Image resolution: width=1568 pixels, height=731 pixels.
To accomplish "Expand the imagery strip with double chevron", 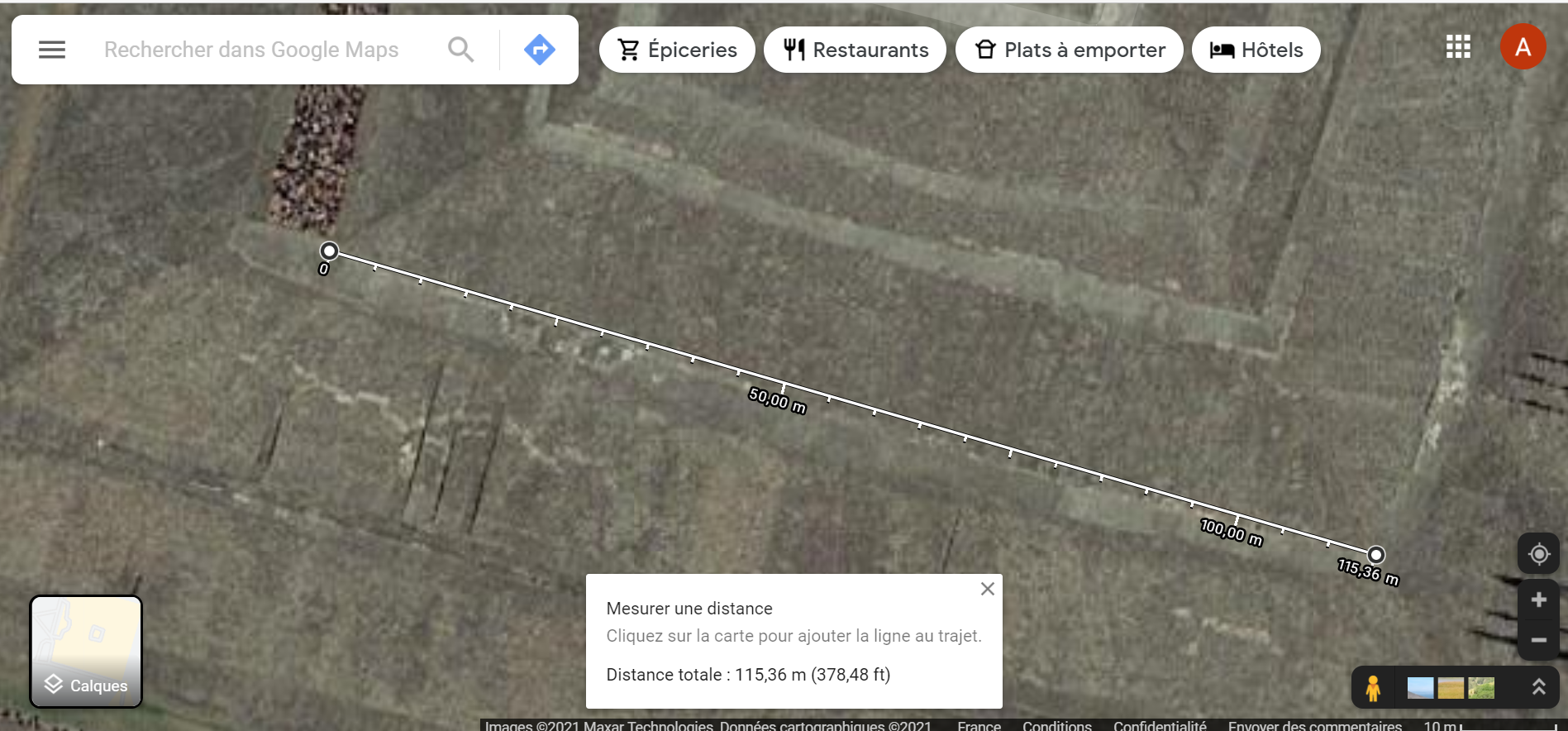I will tap(1538, 687).
